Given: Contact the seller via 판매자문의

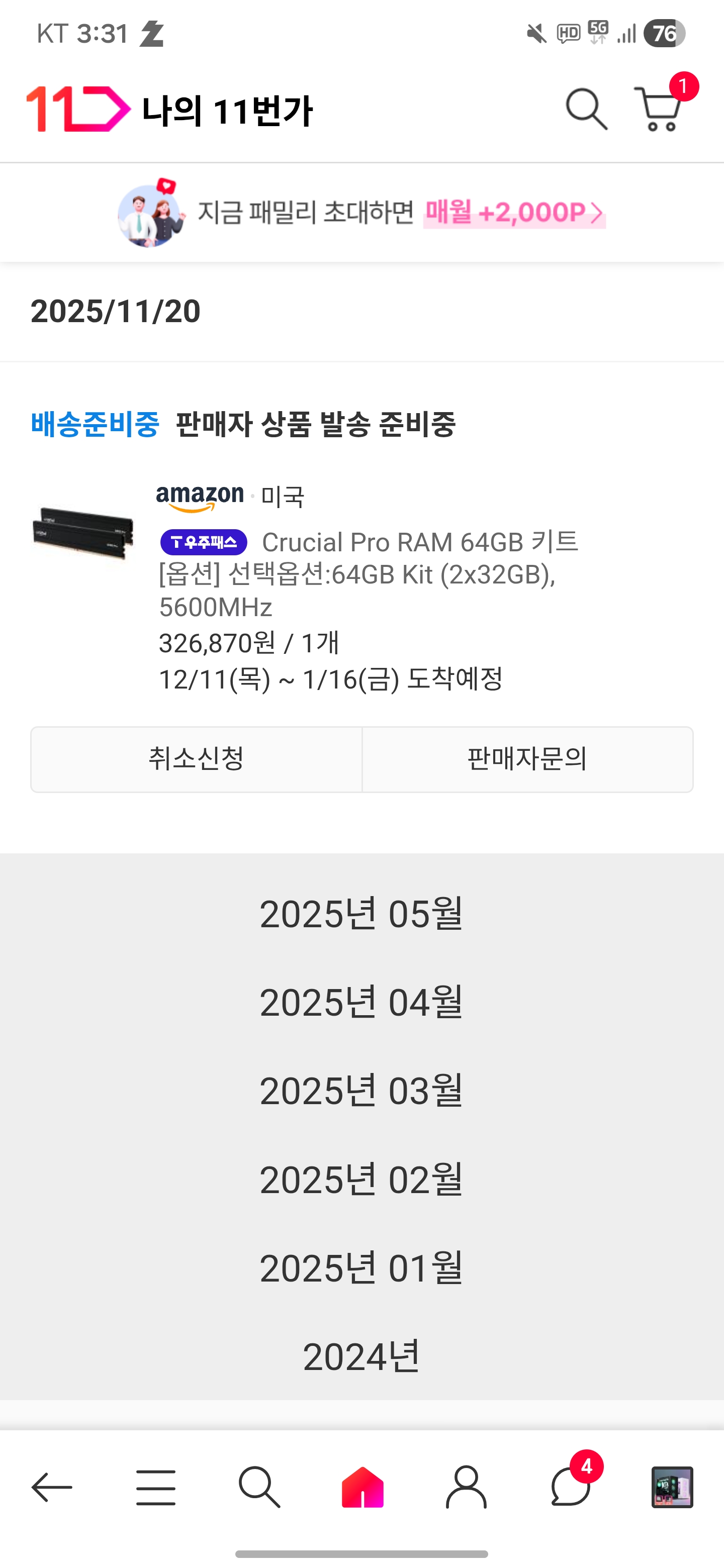Looking at the screenshot, I should coord(527,759).
